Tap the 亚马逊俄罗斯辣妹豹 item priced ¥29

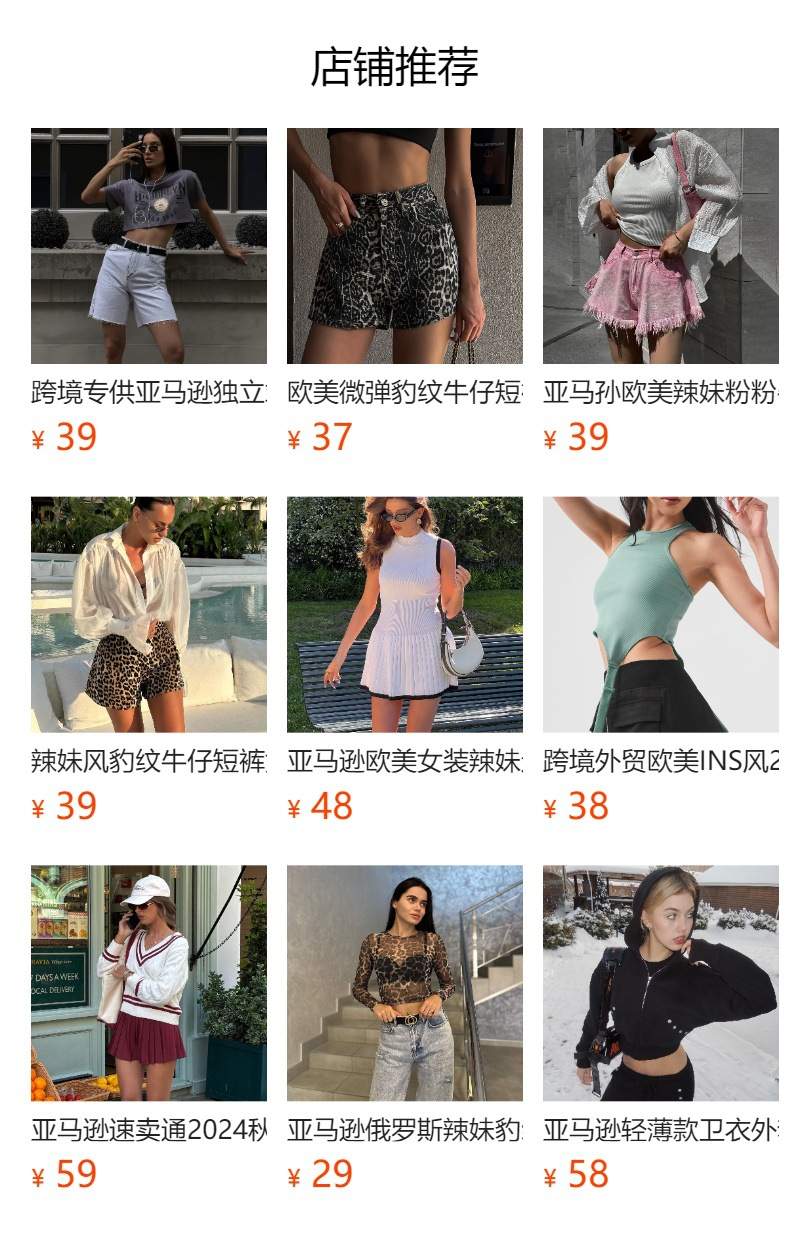tap(404, 982)
